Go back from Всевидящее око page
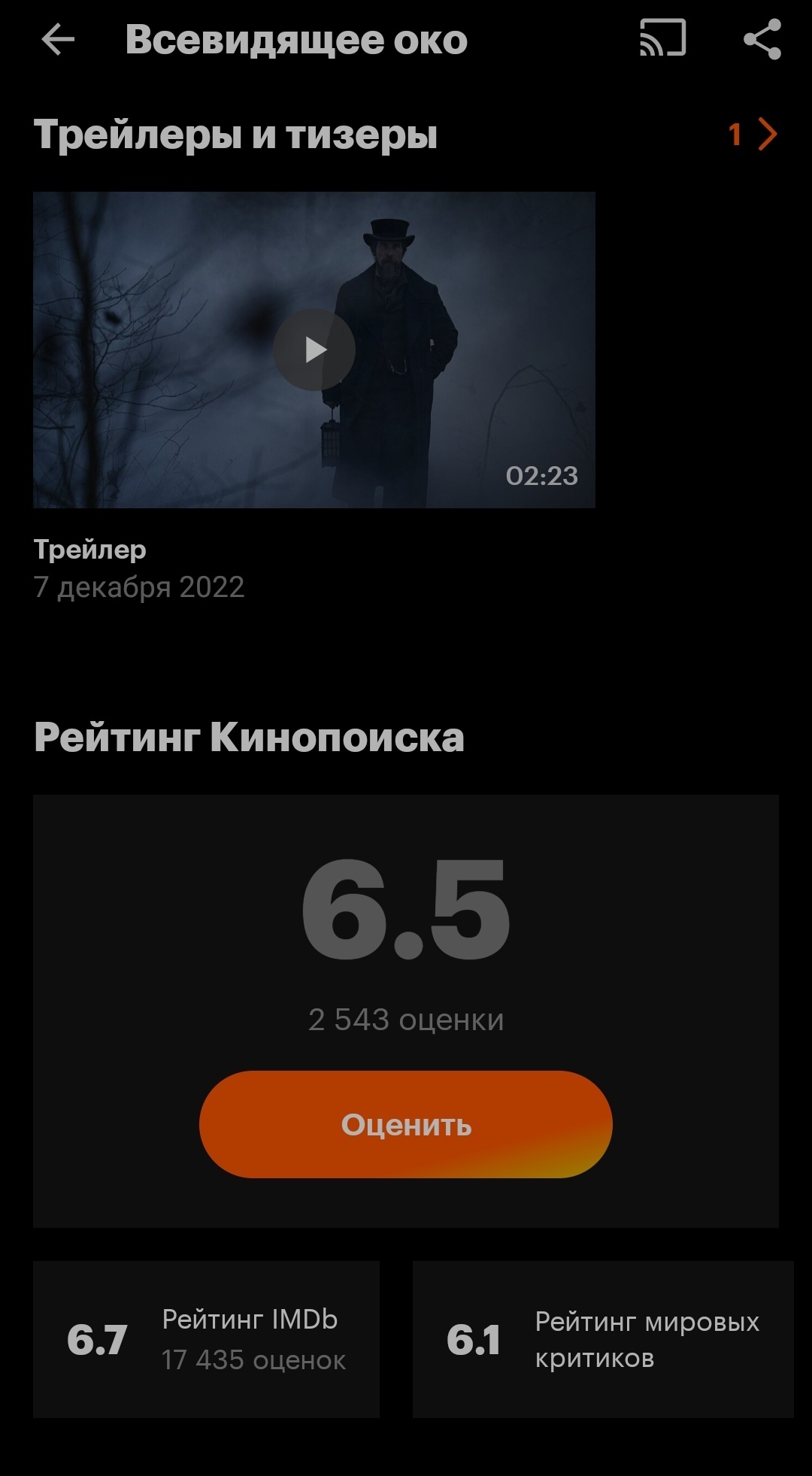Viewport: 812px width, 1476px height. pos(58,39)
